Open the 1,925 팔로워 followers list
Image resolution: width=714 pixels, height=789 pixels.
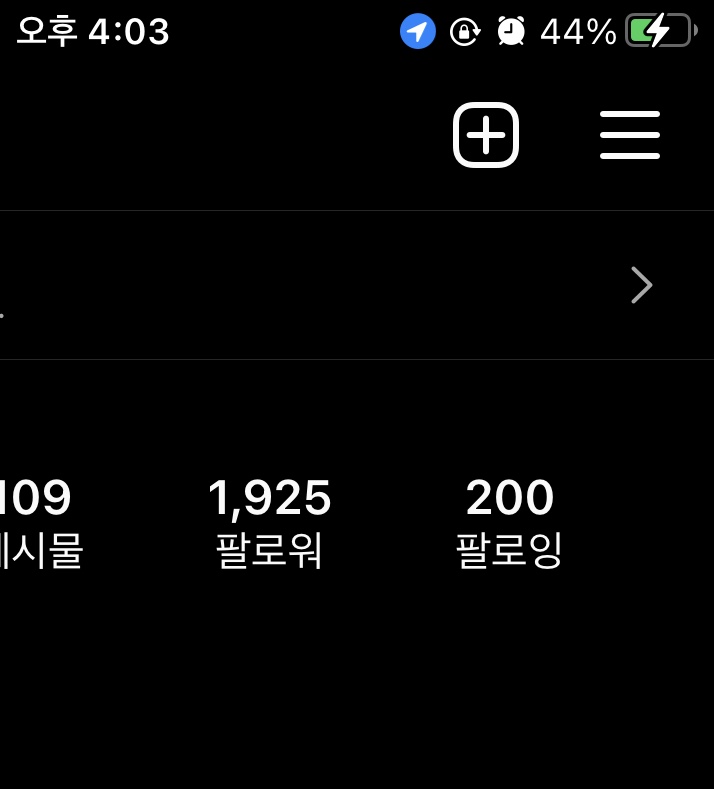click(269, 522)
